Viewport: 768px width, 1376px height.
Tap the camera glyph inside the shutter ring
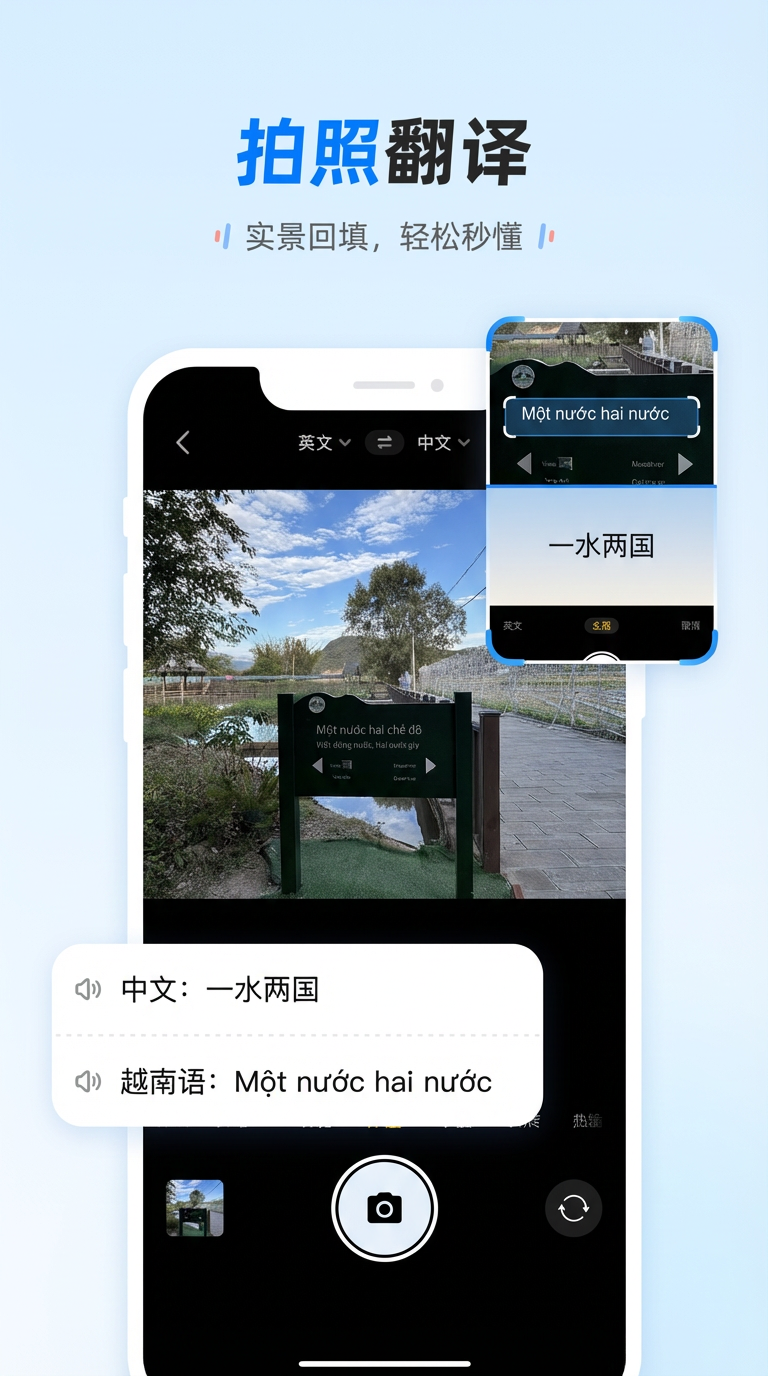(385, 1208)
